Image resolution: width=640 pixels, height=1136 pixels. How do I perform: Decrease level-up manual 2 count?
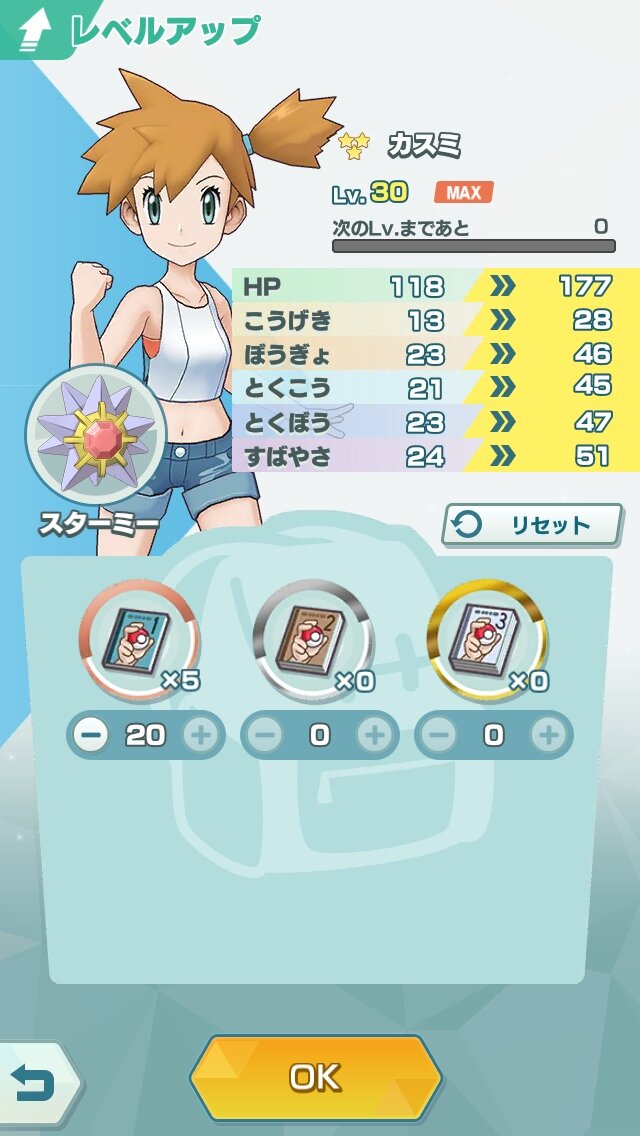point(265,736)
